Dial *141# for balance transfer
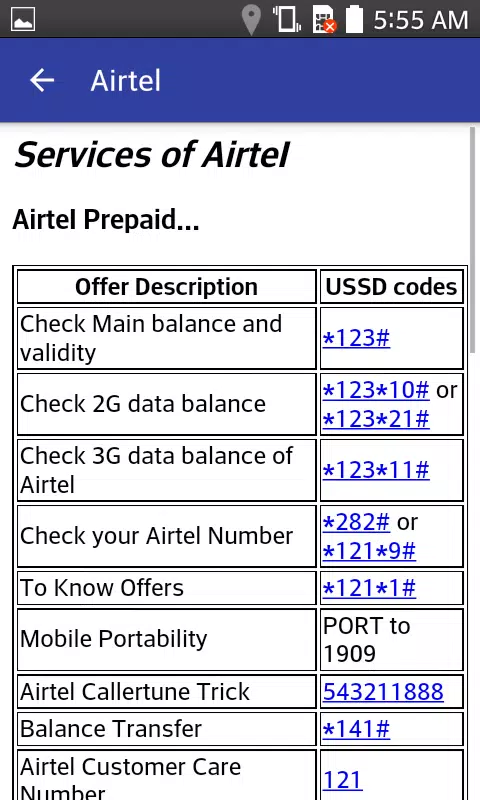This screenshot has height=800, width=480. click(356, 728)
